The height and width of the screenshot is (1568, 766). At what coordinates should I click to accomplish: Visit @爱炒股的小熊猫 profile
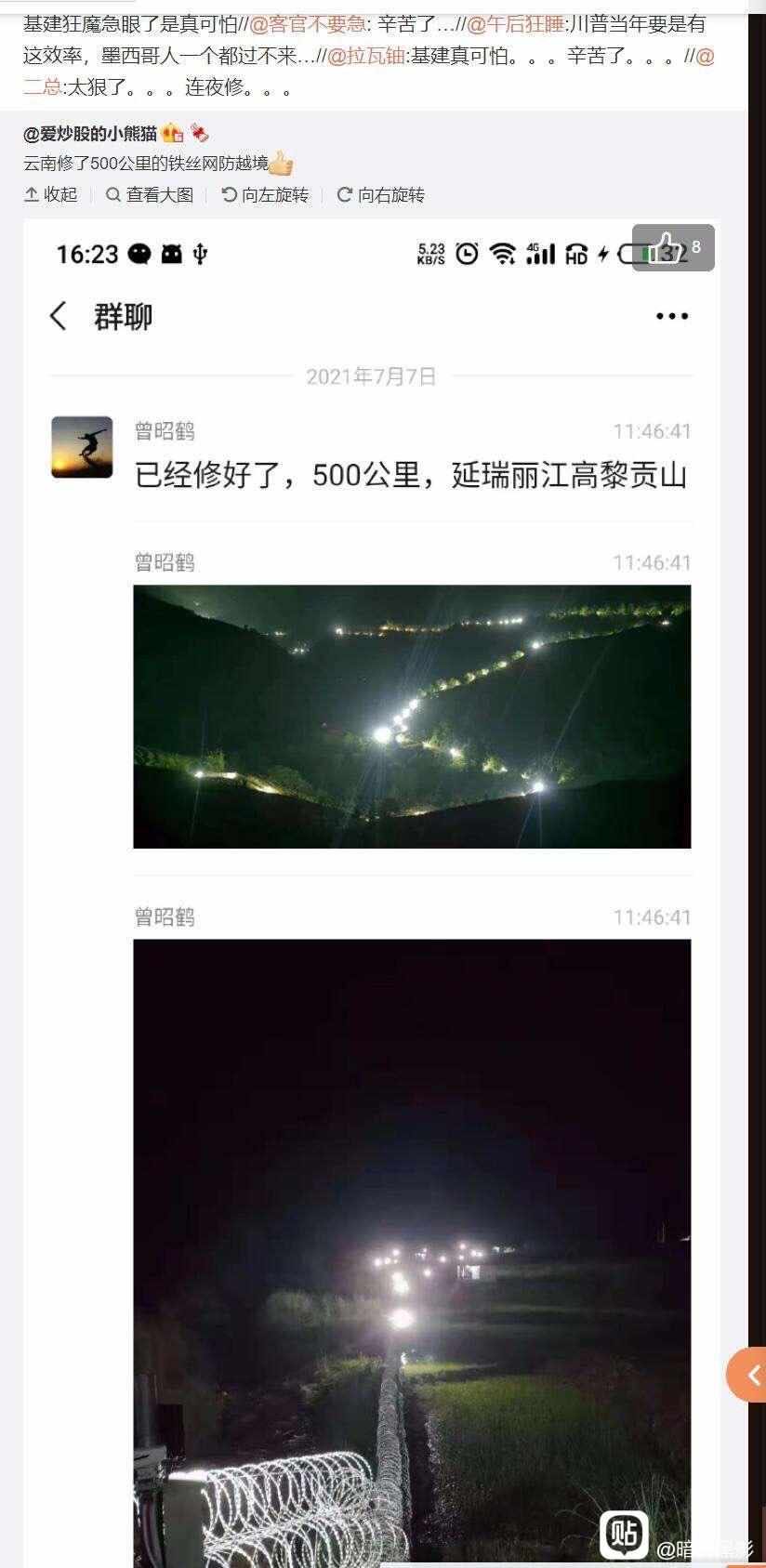click(90, 134)
